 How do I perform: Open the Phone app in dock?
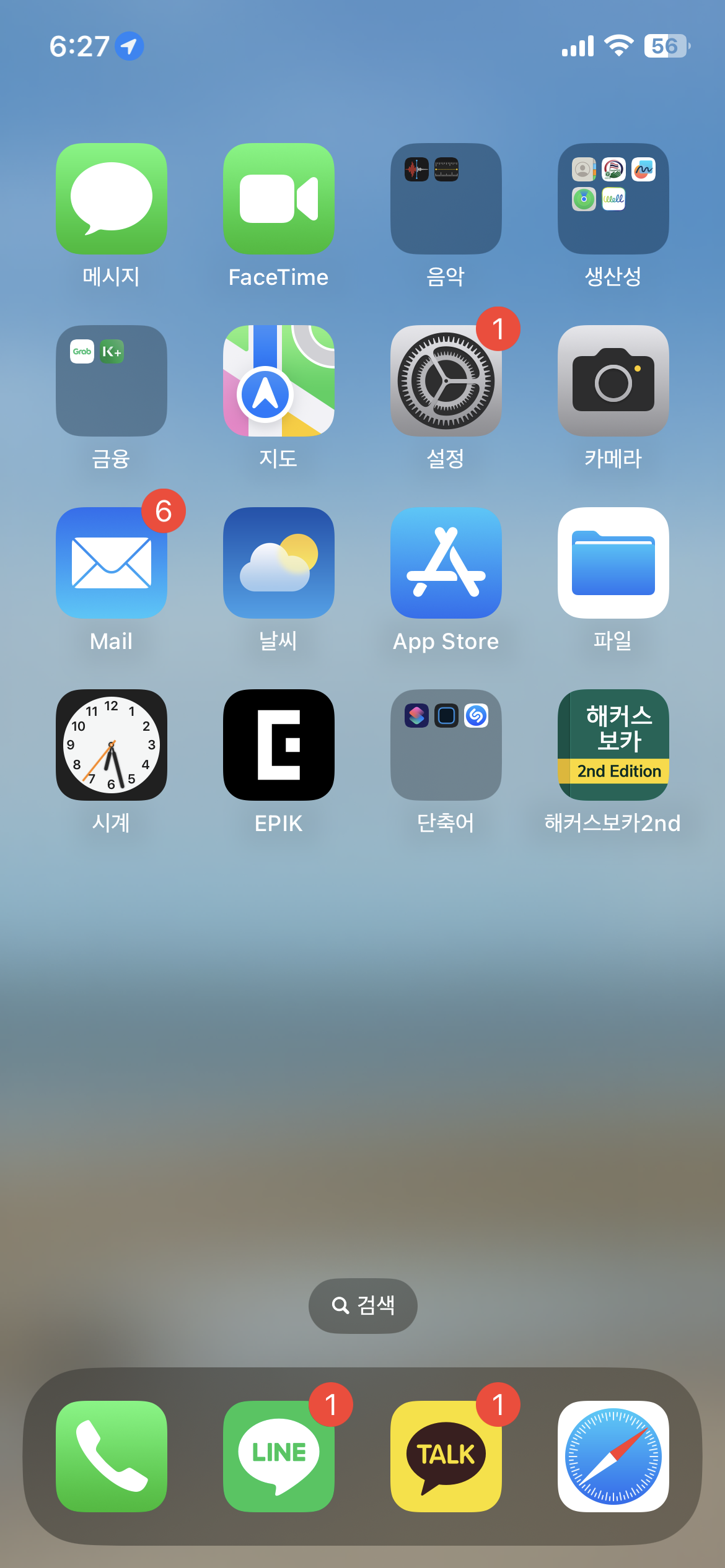pyautogui.click(x=112, y=1456)
